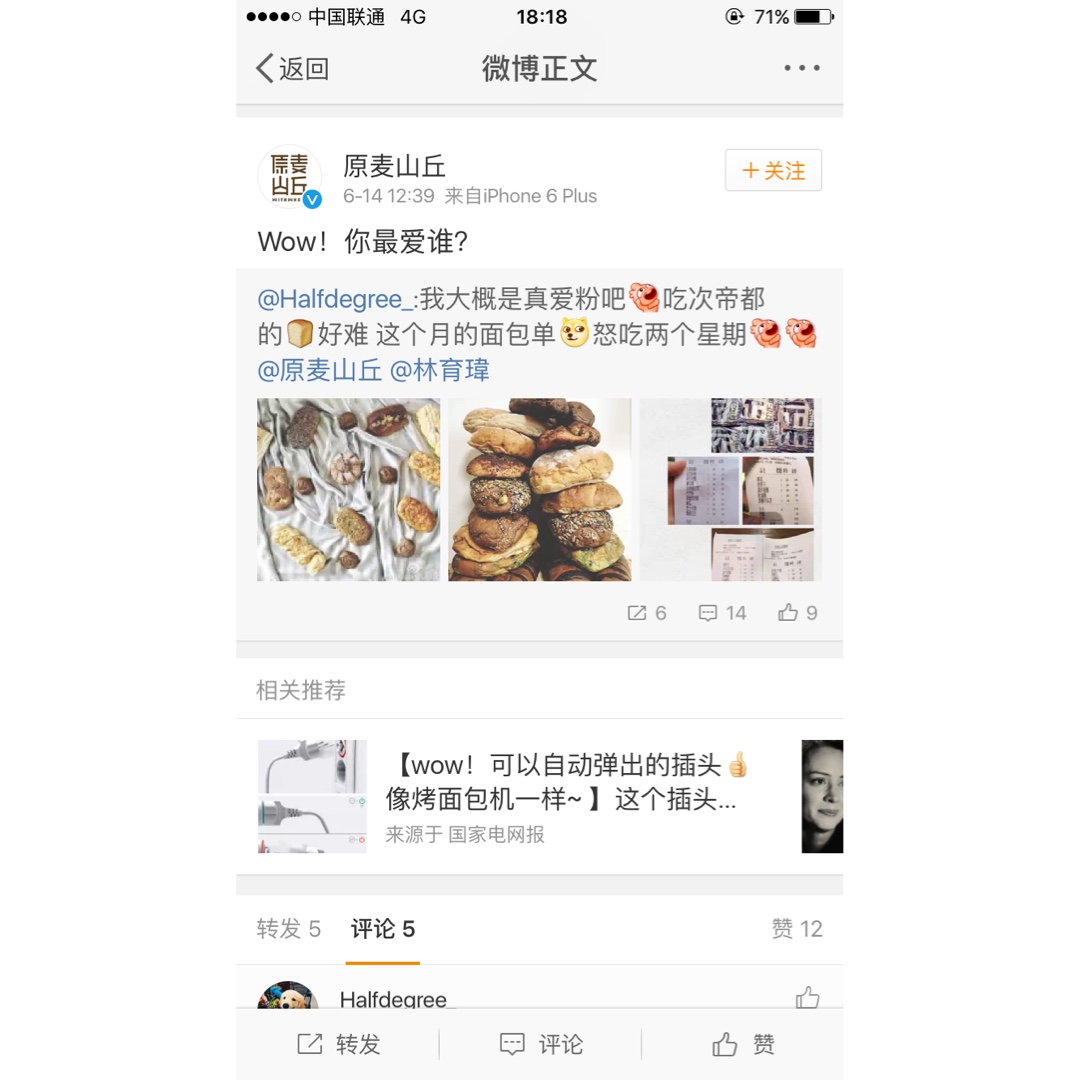Go back using the 返回 button
The height and width of the screenshot is (1080, 1080).
click(x=292, y=69)
